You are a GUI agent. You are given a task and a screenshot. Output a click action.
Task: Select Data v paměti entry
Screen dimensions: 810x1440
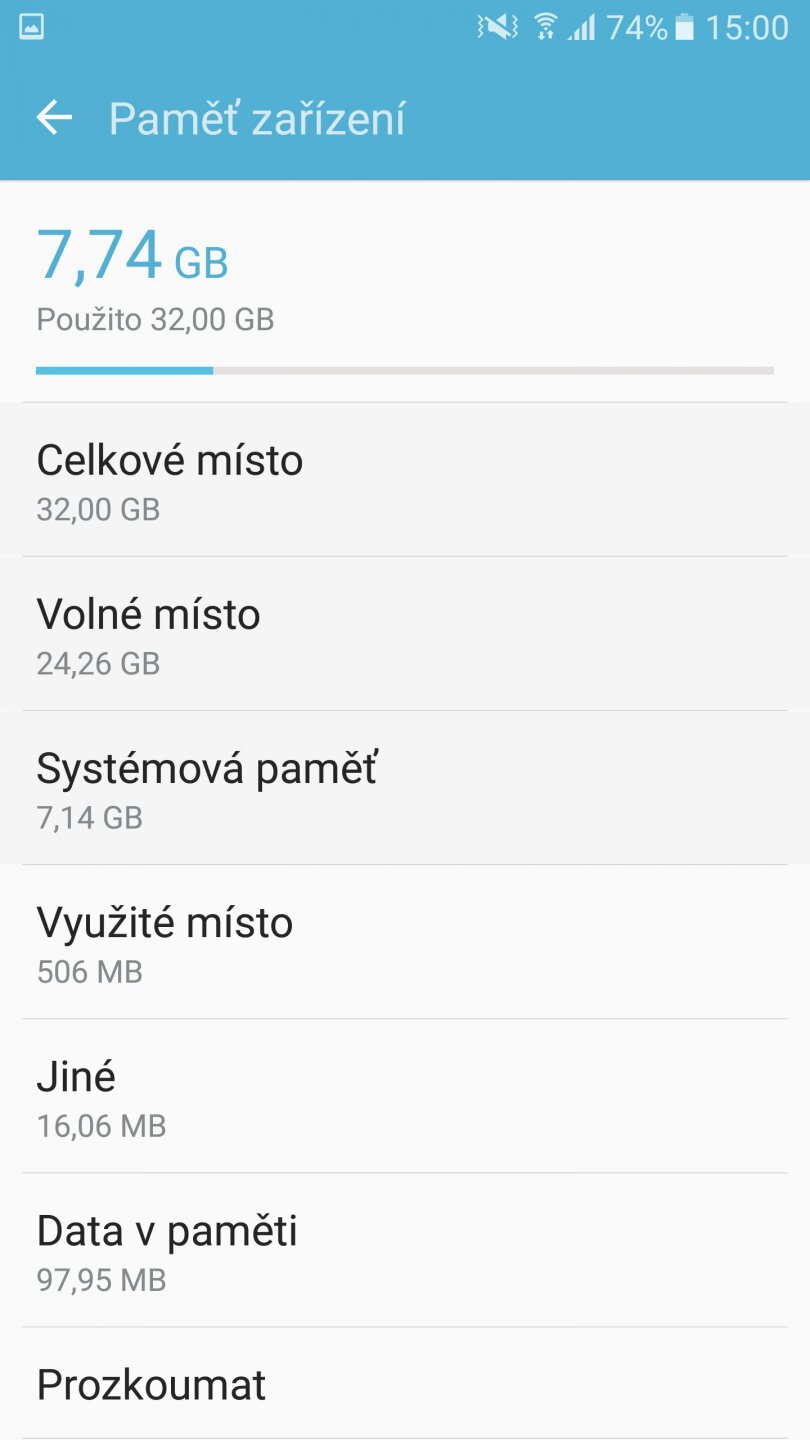(x=405, y=1248)
